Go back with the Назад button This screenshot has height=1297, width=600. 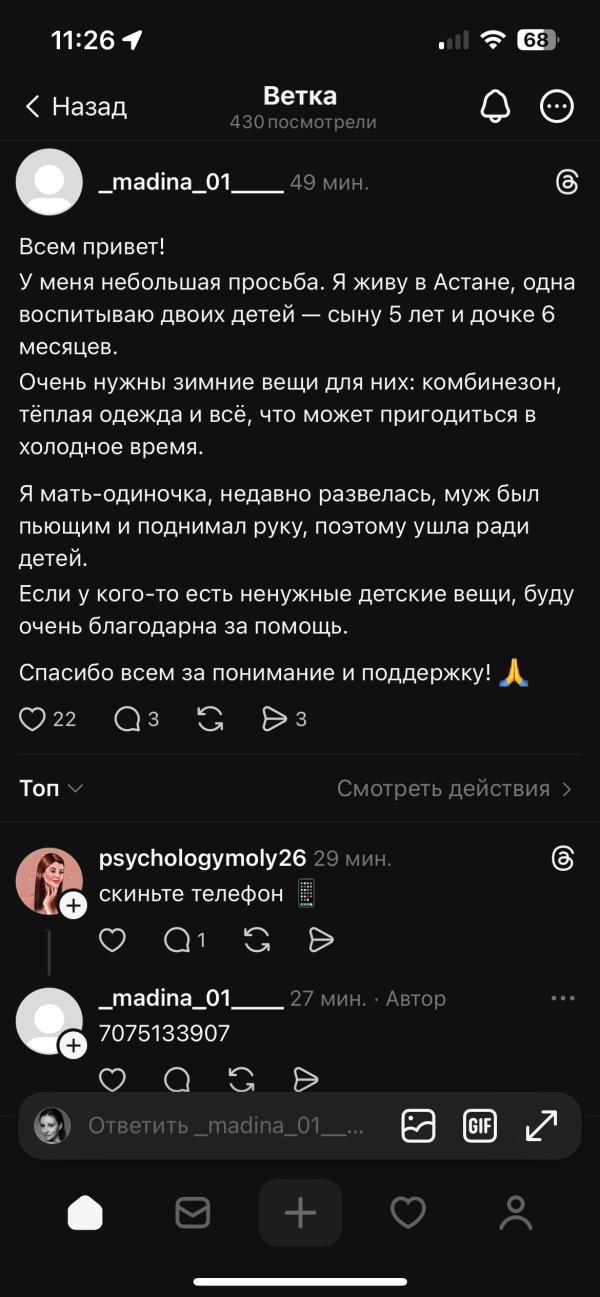[x=76, y=106]
